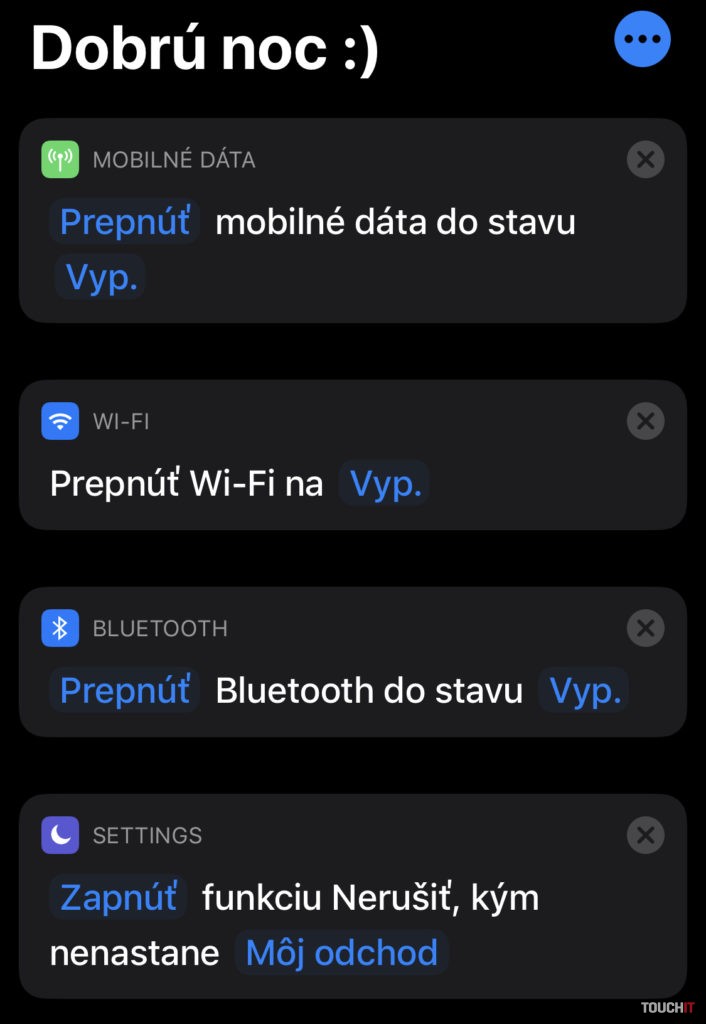Change the Bluetooth Vyp. state
The image size is (706, 1024).
coord(585,690)
